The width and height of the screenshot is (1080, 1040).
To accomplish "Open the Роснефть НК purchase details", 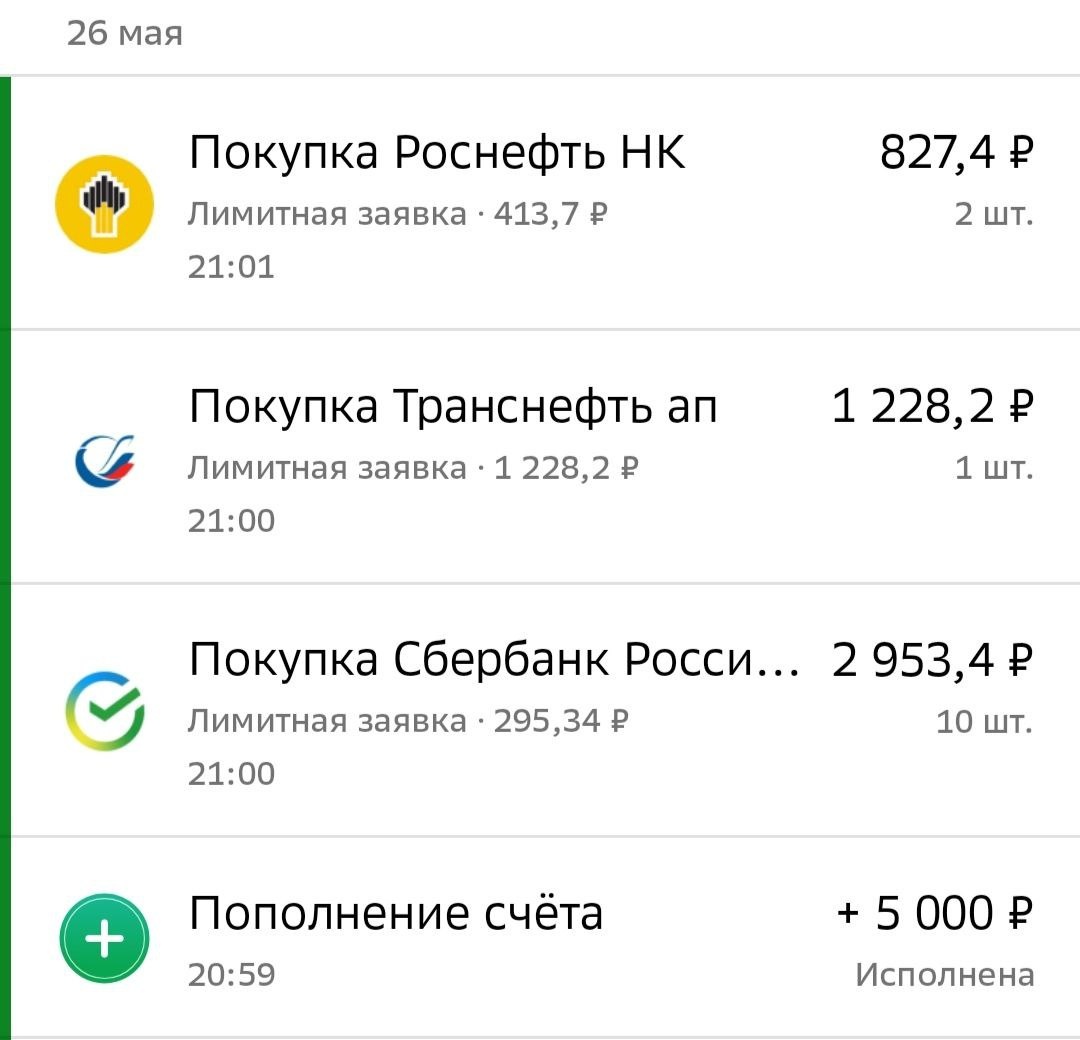I will pos(540,205).
